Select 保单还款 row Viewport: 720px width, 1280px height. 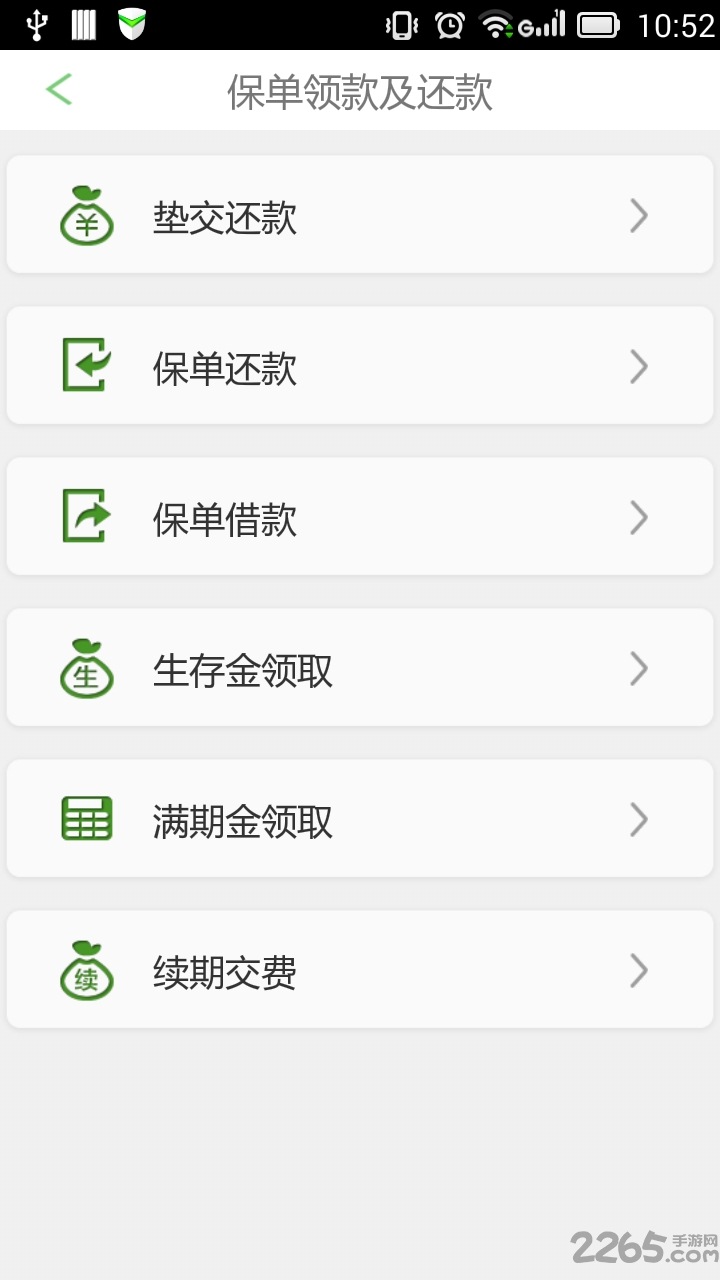coord(359,366)
